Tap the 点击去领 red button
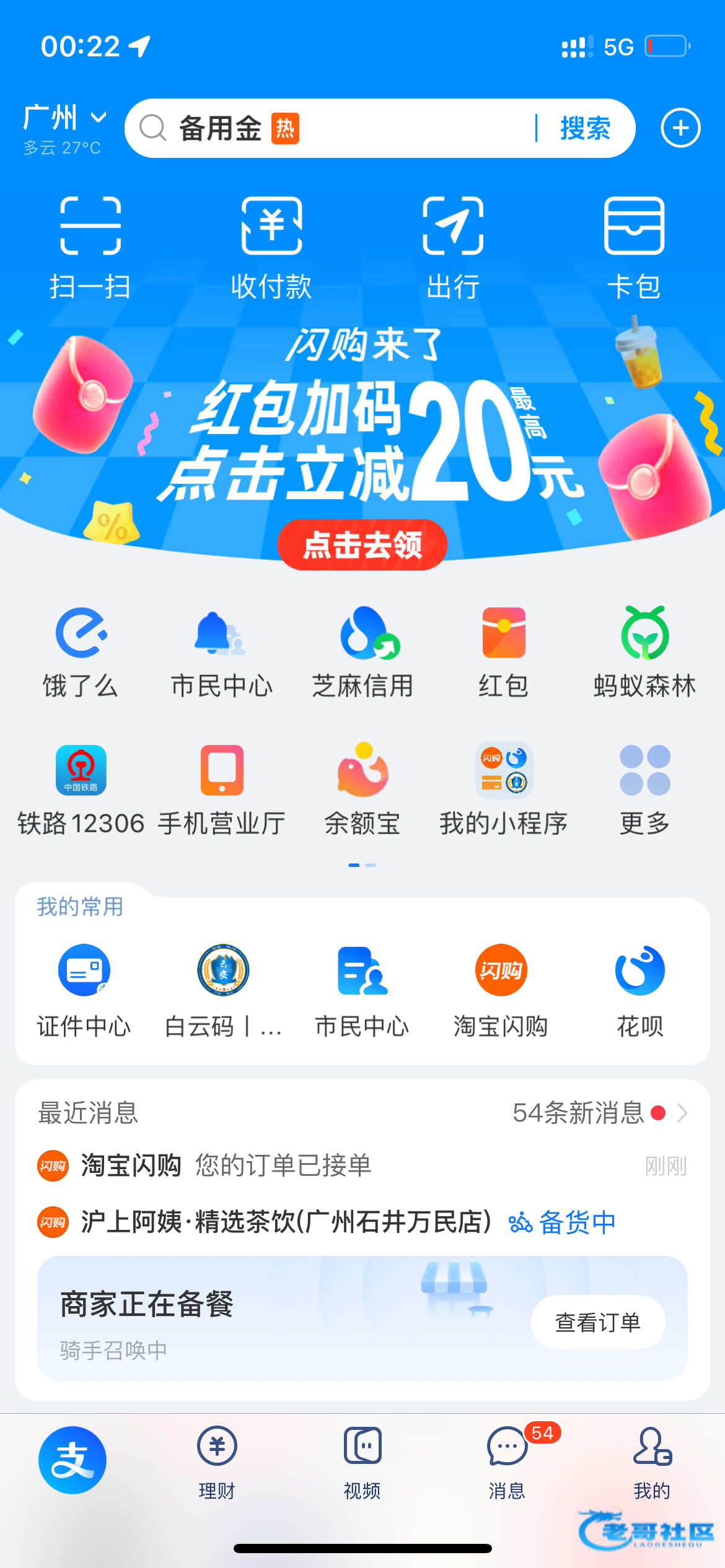 (362, 545)
